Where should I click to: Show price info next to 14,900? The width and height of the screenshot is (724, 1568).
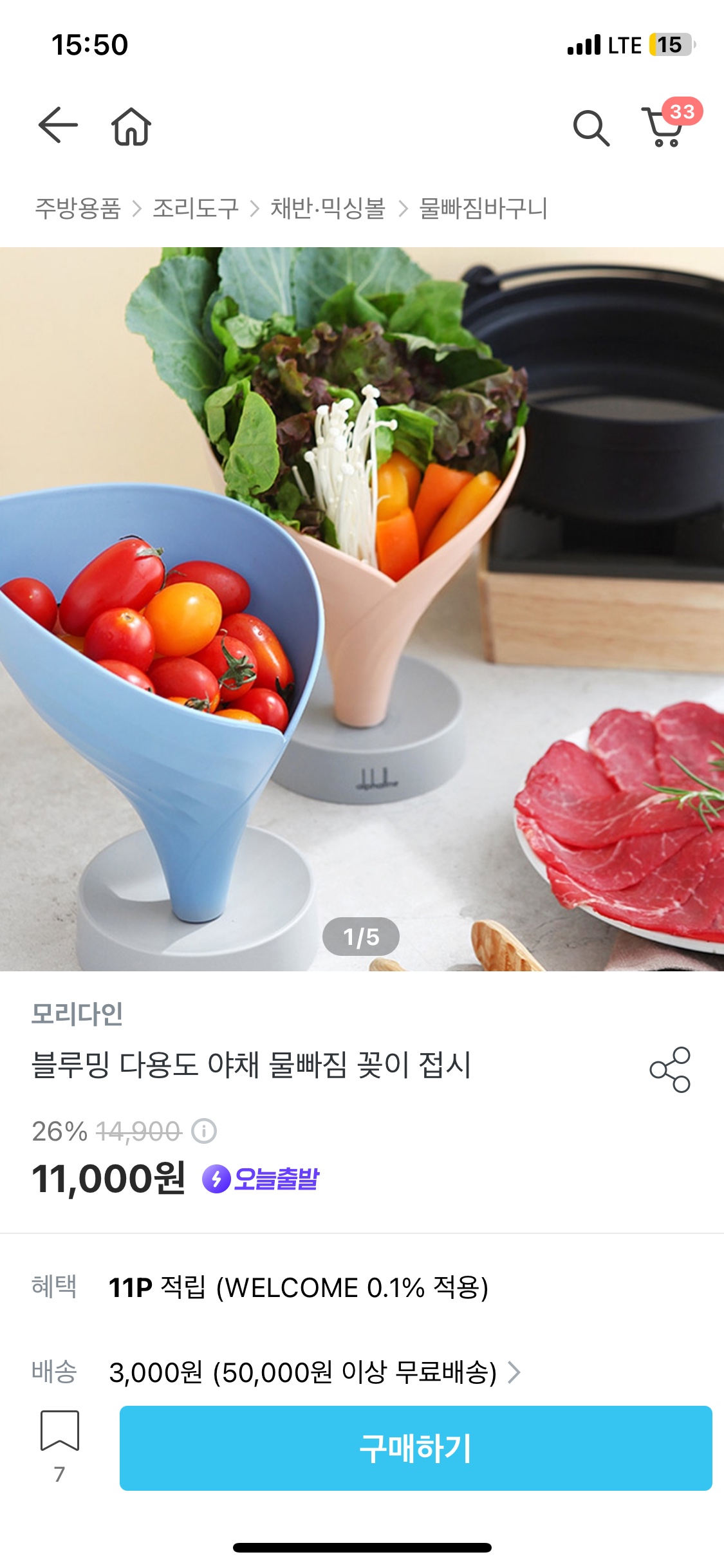point(204,1131)
